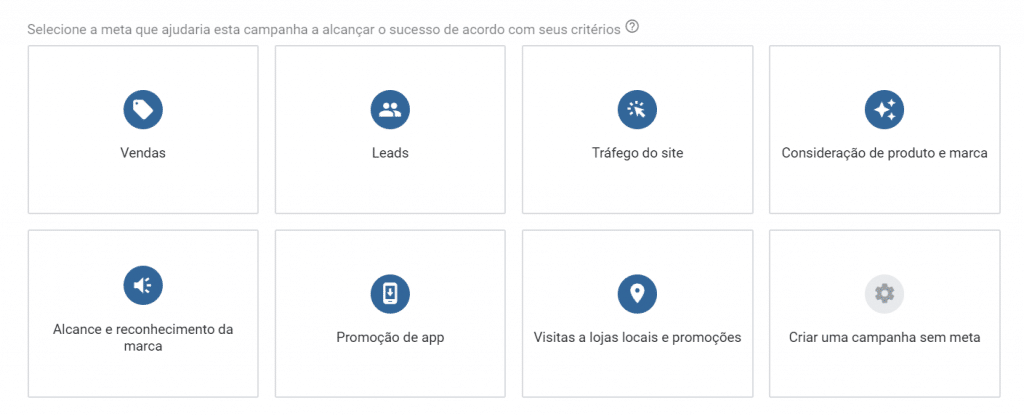Select the Promoção de app card
The width and height of the screenshot is (1024, 416).
390,313
